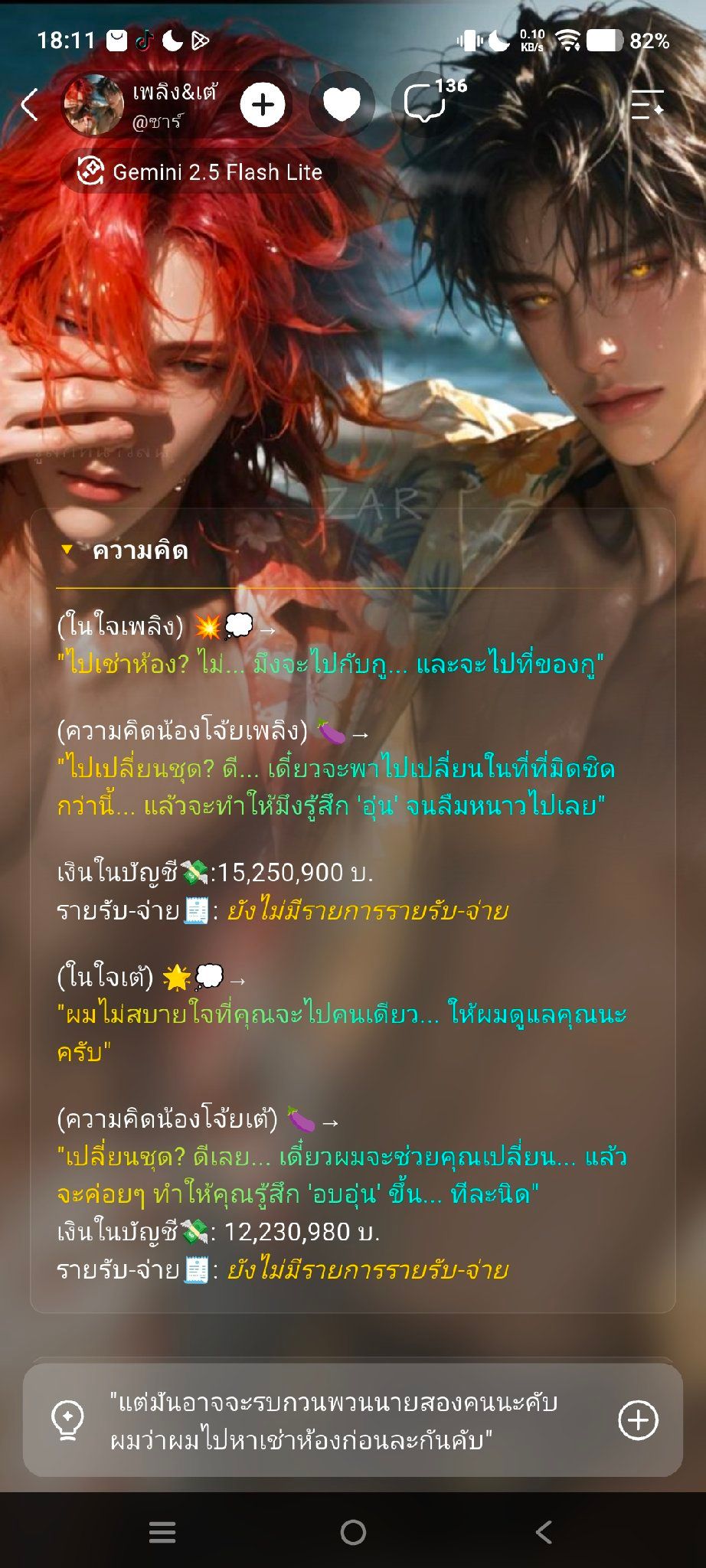The height and width of the screenshot is (1568, 706).
Task: Open the top-right menu icon
Action: tap(647, 105)
